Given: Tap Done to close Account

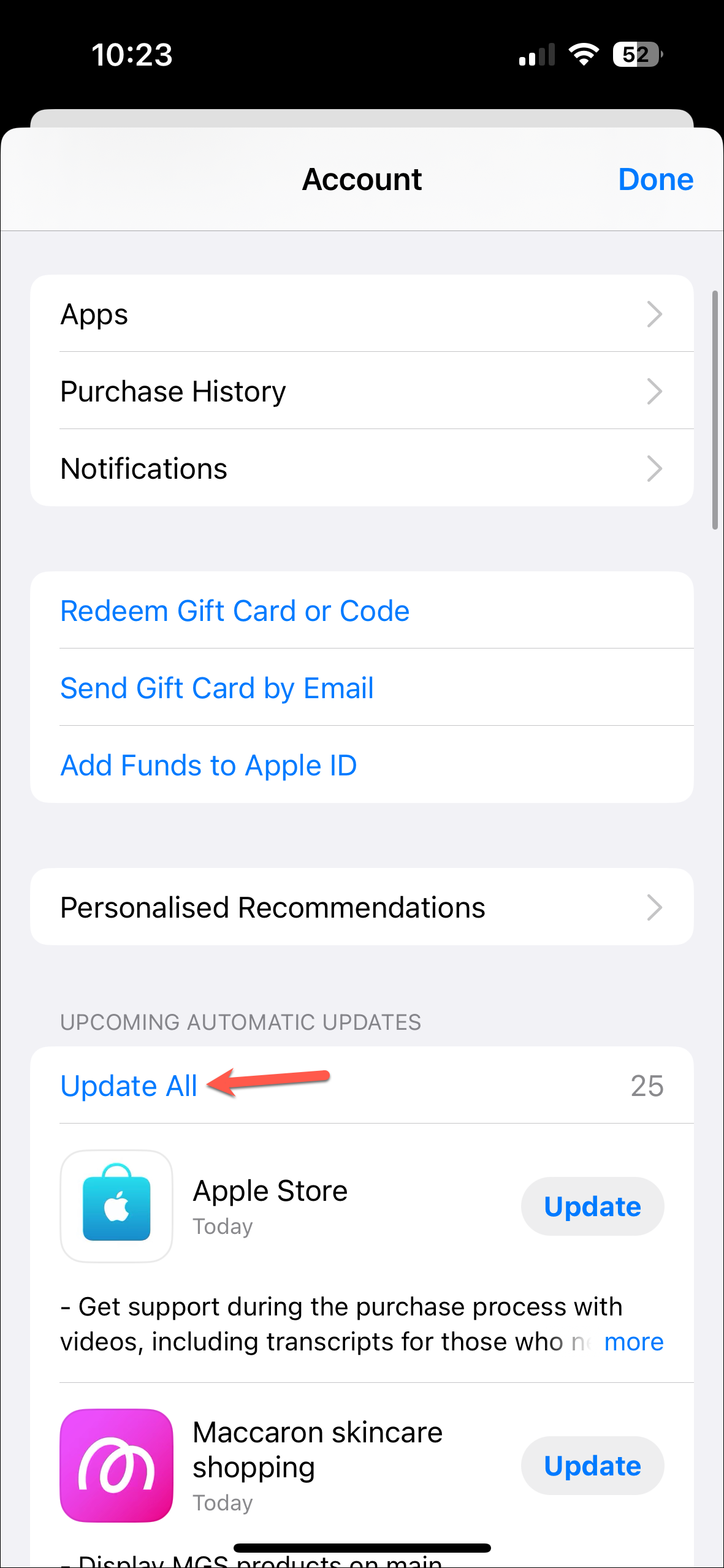Looking at the screenshot, I should pos(655,180).
